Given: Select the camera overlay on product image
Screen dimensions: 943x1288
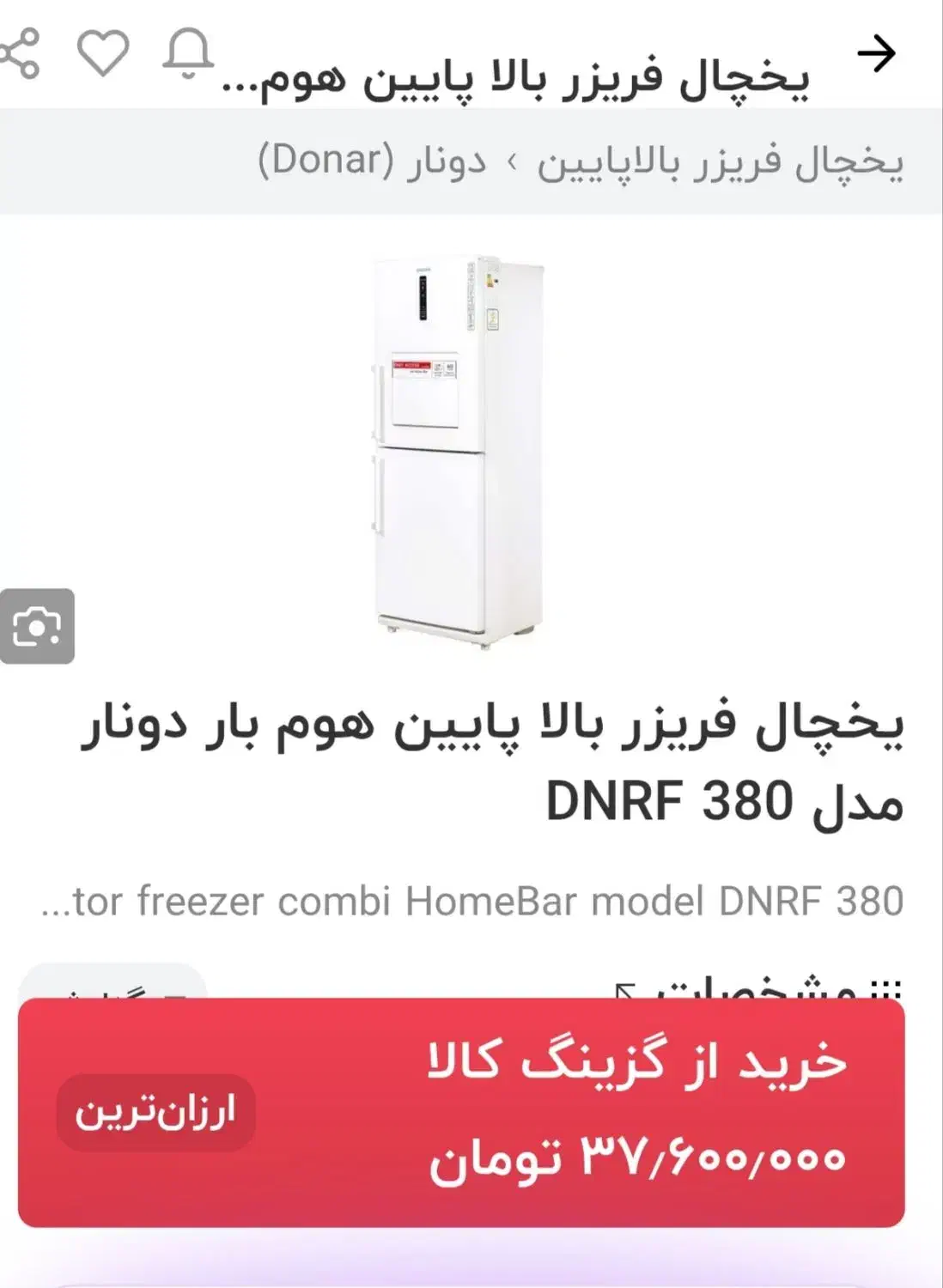Looking at the screenshot, I should tap(37, 629).
